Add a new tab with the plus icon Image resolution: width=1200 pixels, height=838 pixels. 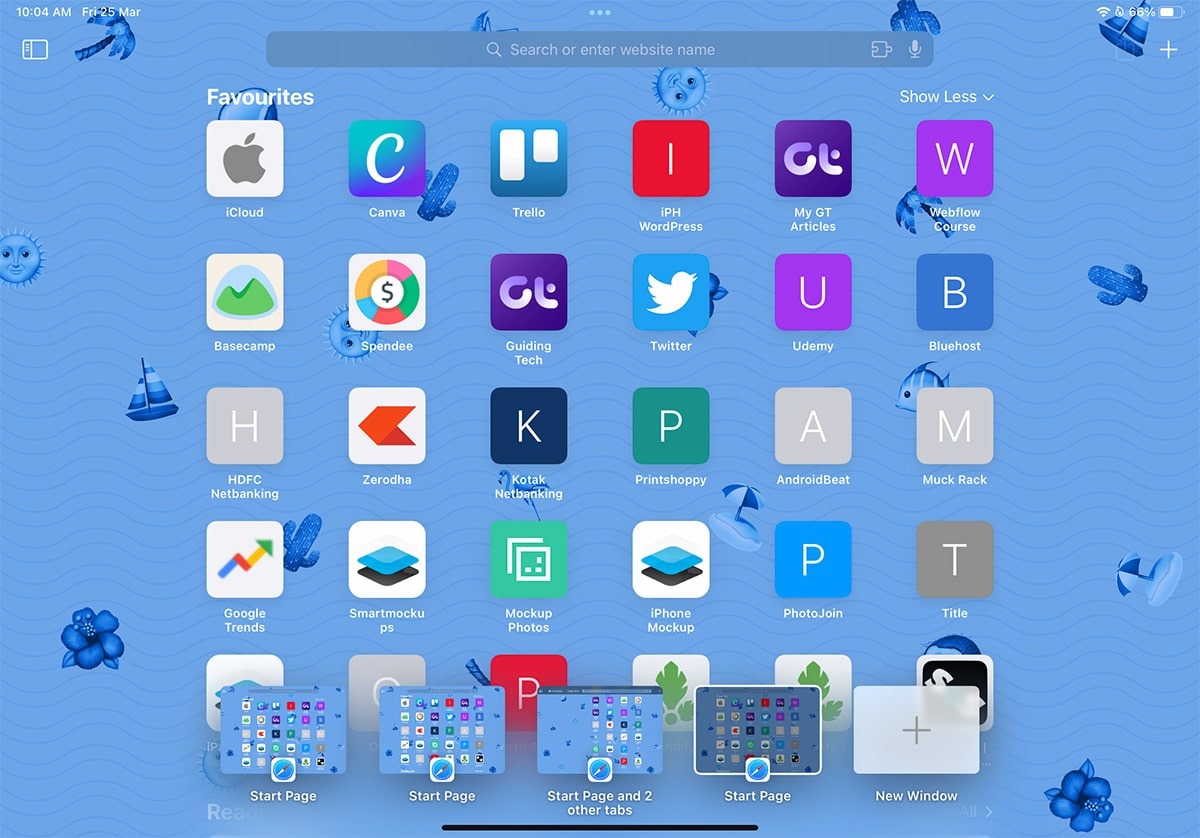tap(1168, 49)
